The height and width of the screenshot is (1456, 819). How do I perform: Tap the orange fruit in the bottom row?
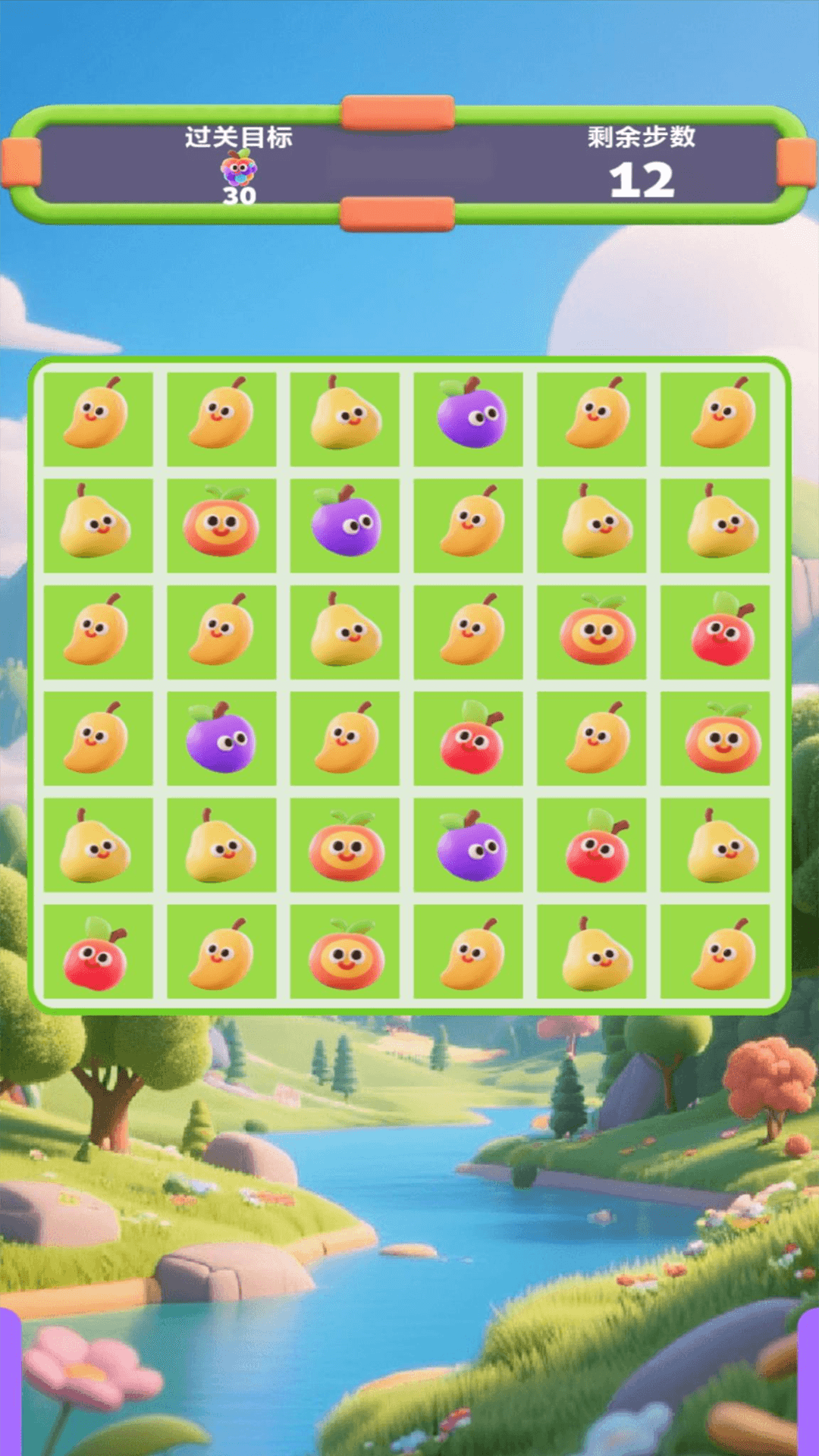coord(347,955)
